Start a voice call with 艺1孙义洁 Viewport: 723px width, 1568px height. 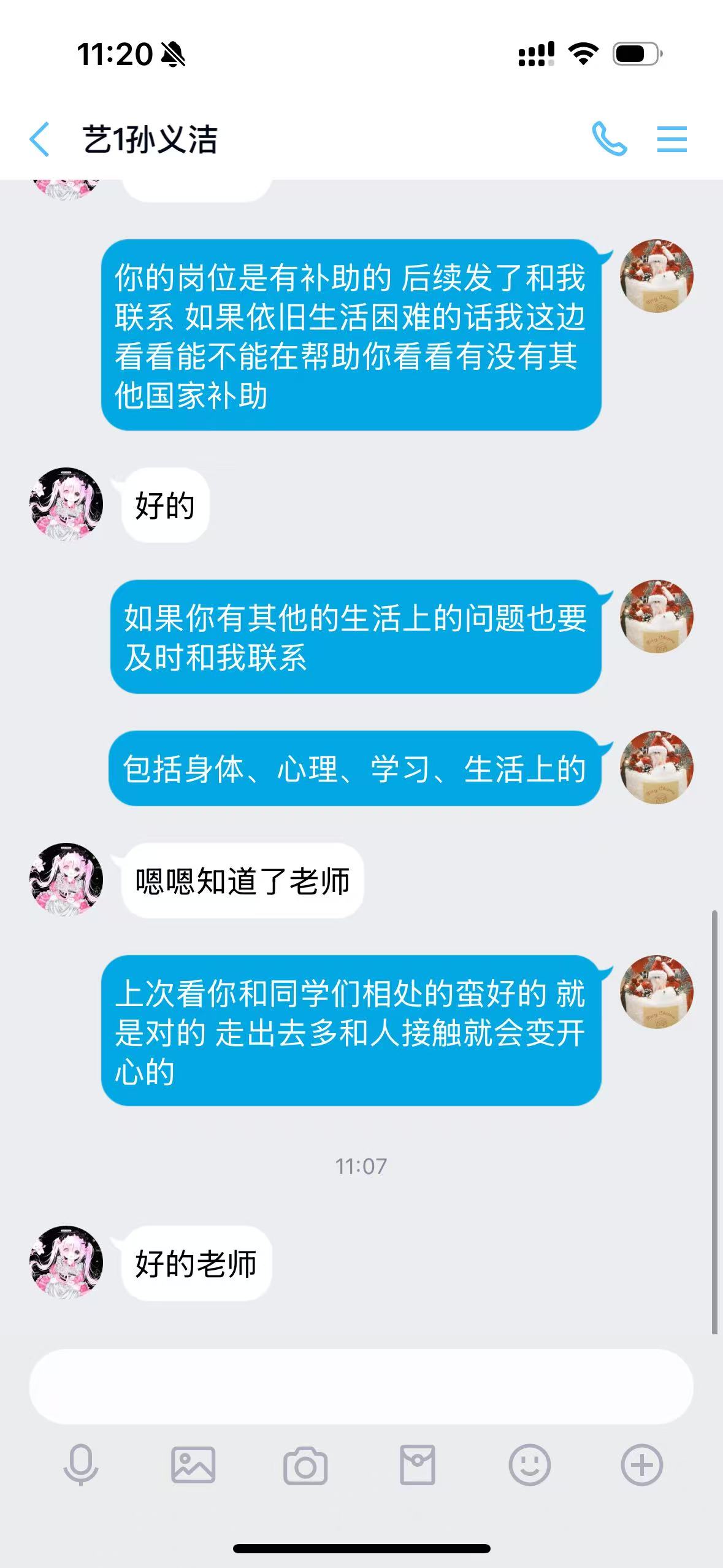(608, 139)
